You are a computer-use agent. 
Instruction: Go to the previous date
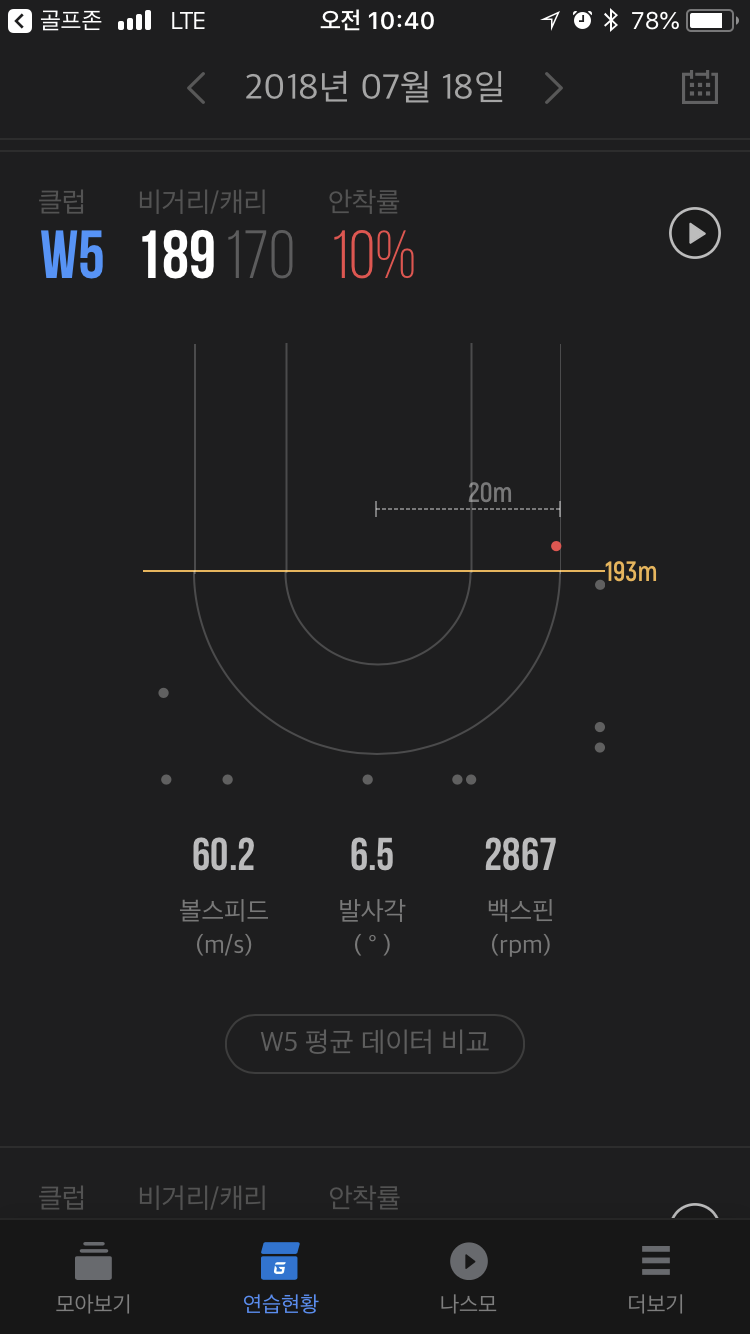196,88
